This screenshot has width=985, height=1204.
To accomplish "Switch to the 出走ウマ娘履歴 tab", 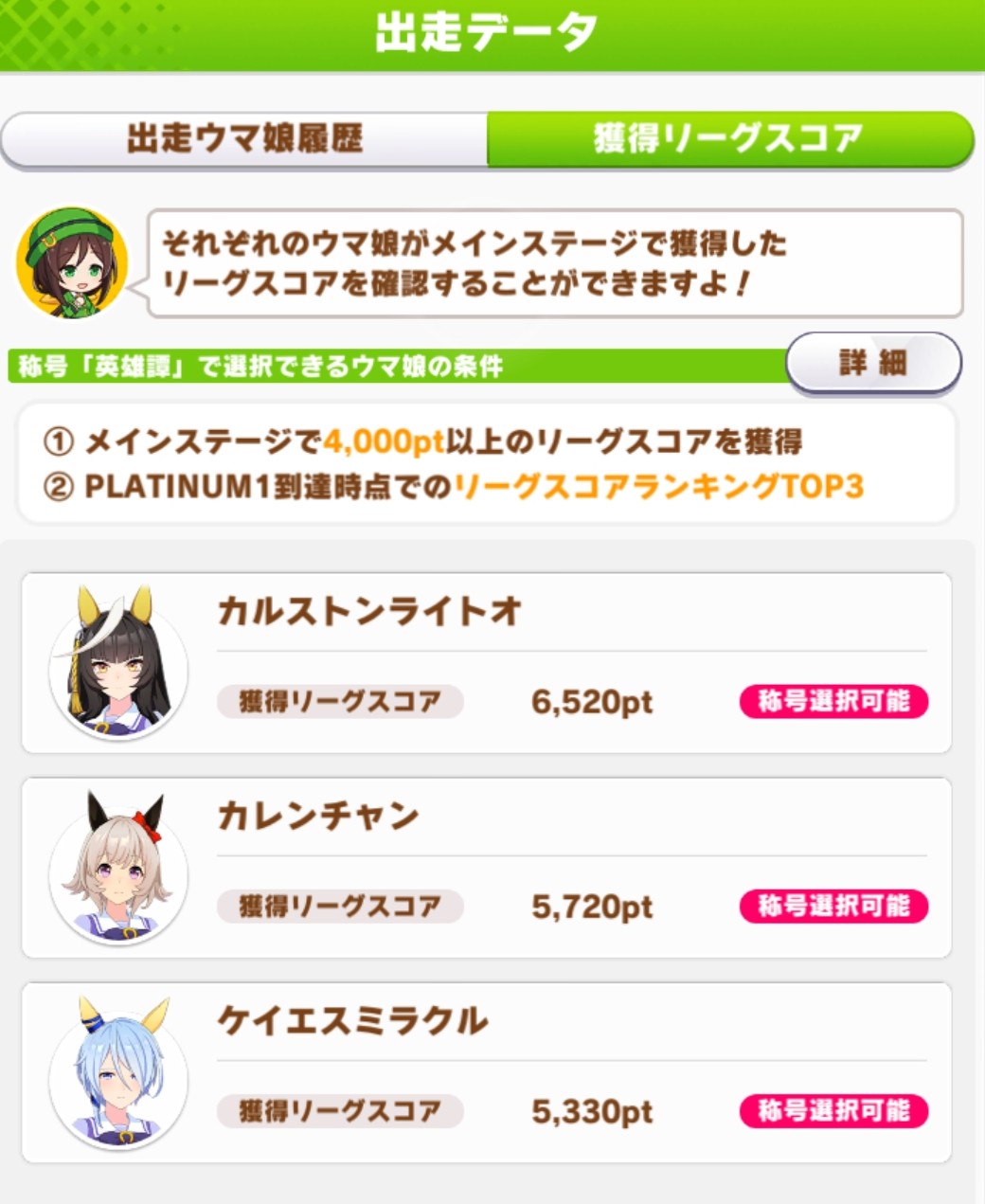I will [244, 139].
